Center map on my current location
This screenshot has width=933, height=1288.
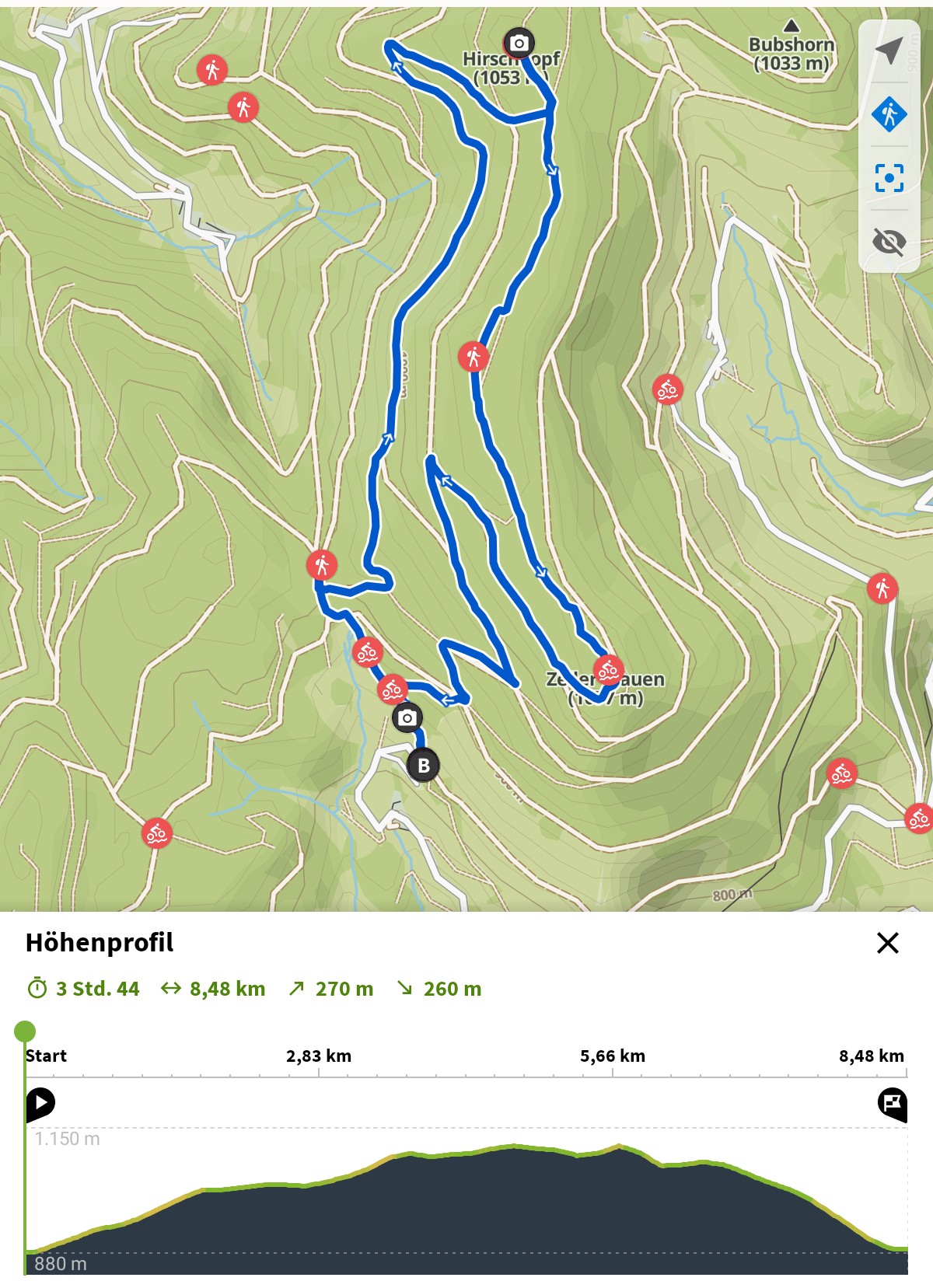(x=889, y=51)
